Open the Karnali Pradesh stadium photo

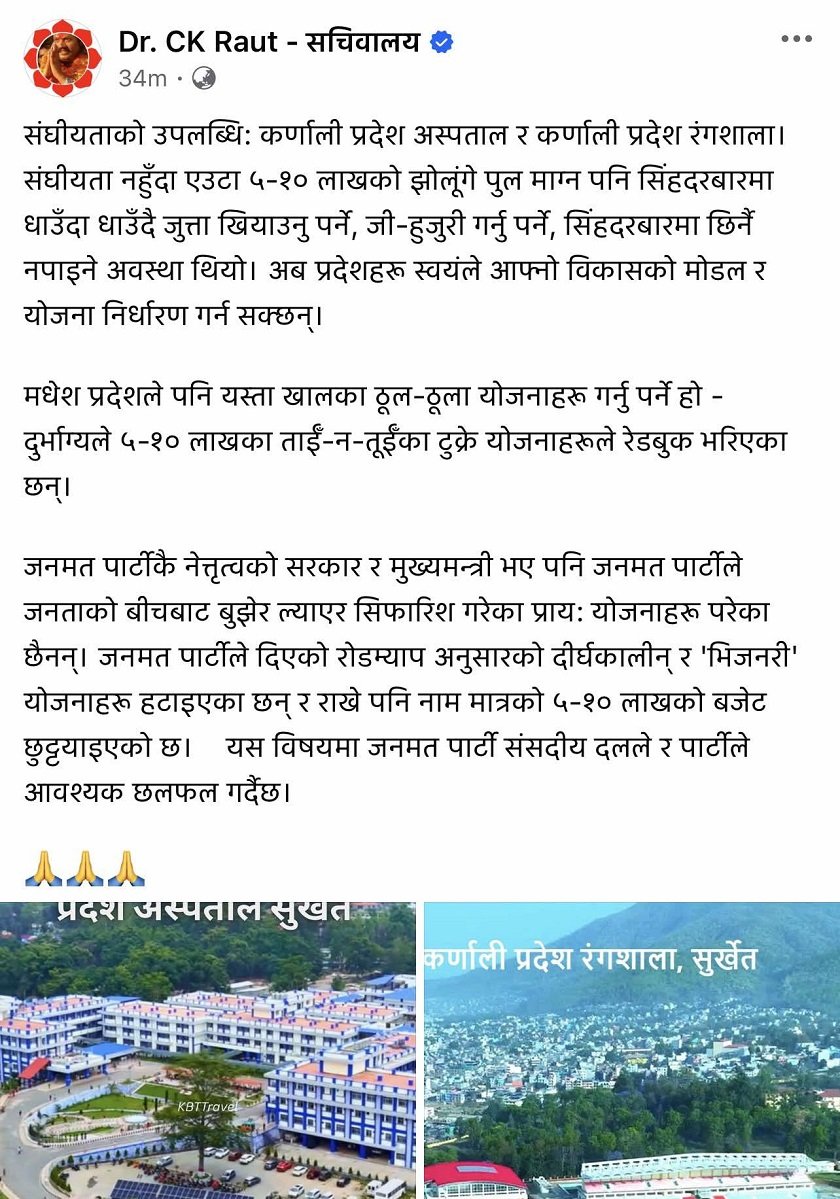pyautogui.click(x=632, y=1050)
